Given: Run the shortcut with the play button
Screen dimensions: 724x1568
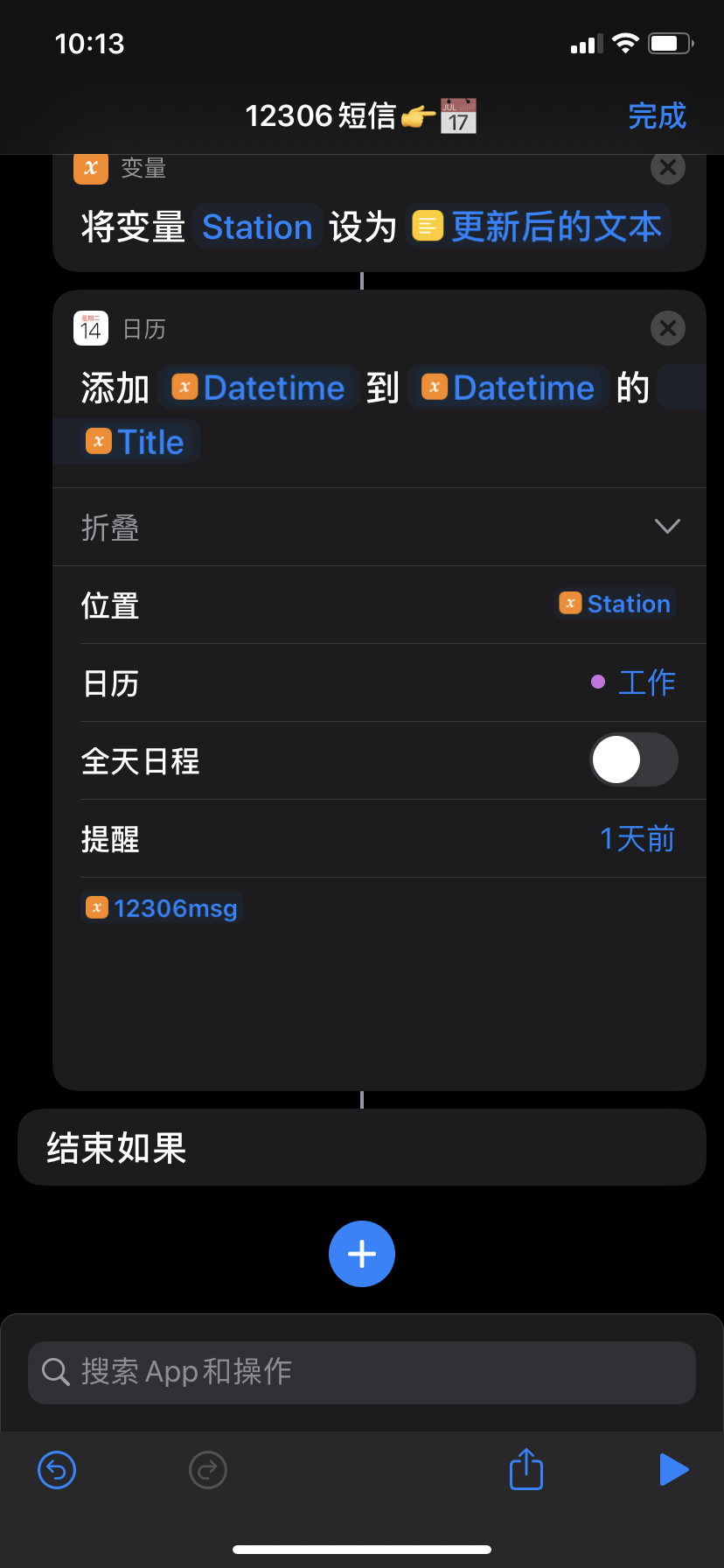Looking at the screenshot, I should (673, 1470).
